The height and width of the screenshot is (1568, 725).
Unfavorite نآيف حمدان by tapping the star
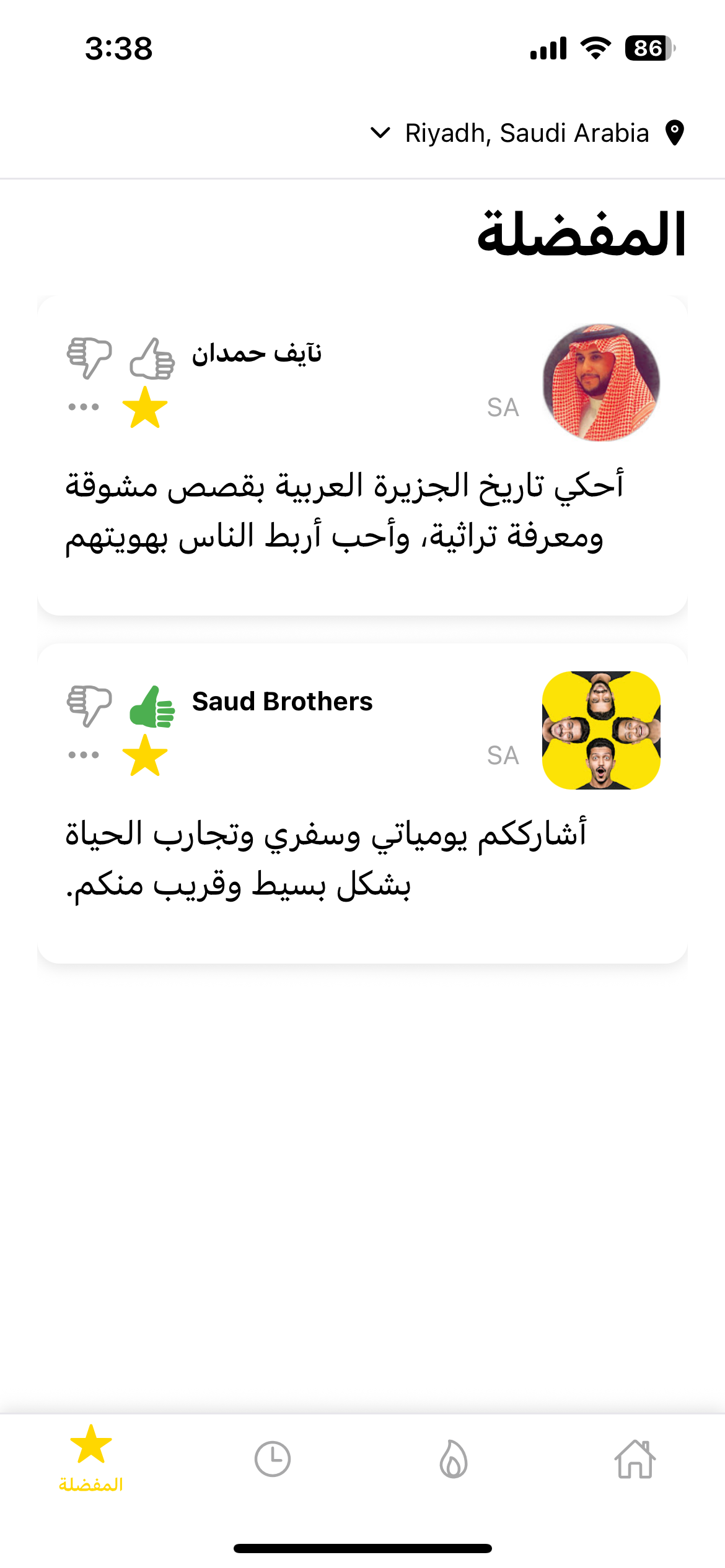tap(144, 406)
